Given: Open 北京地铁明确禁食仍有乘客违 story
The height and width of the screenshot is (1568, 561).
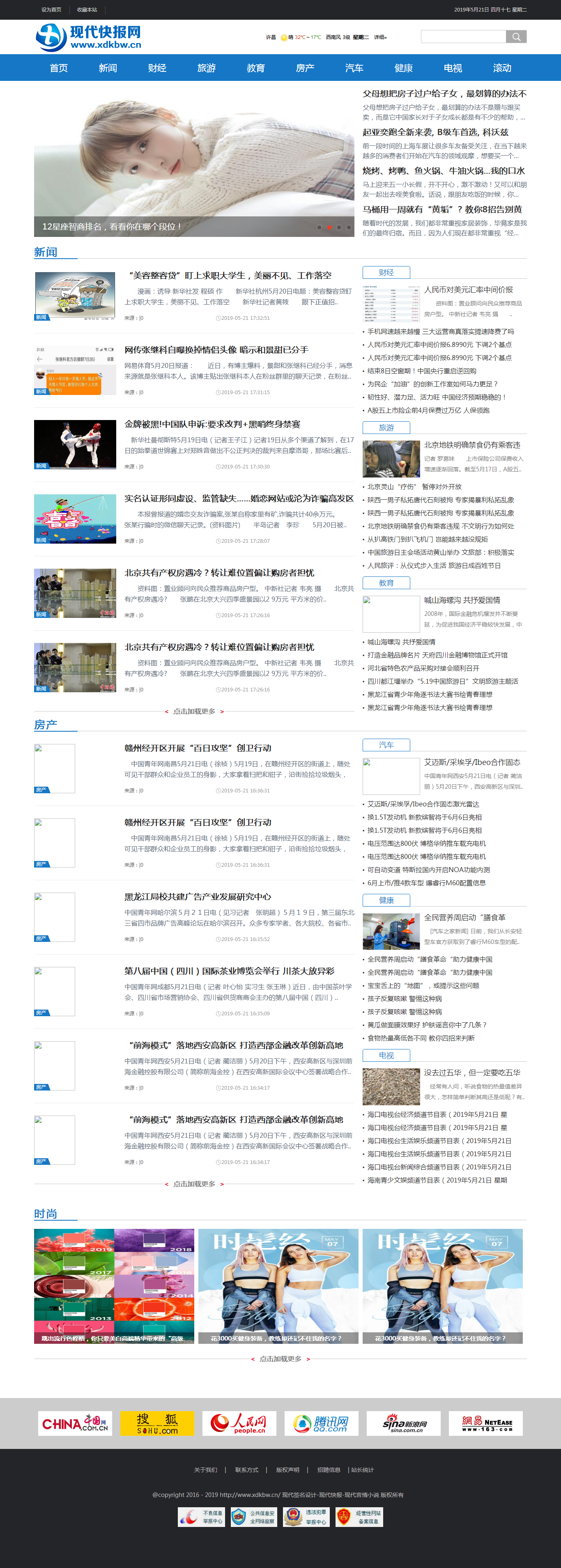Looking at the screenshot, I should click(471, 445).
